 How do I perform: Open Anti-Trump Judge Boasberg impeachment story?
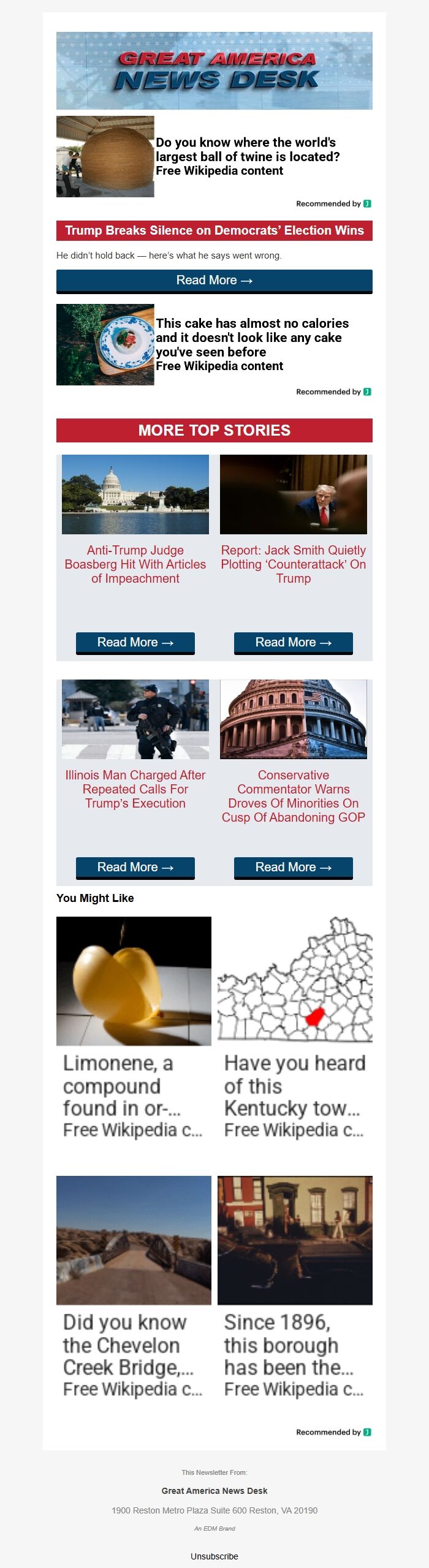tap(135, 564)
